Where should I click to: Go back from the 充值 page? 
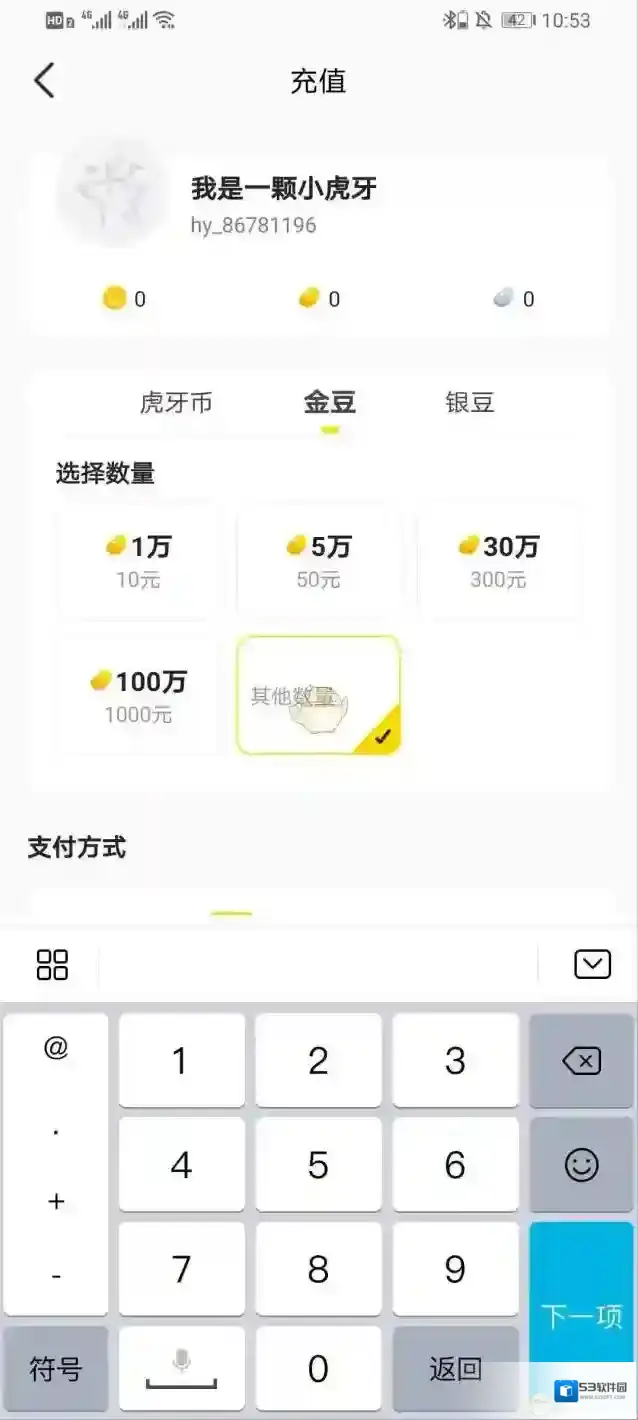44,81
